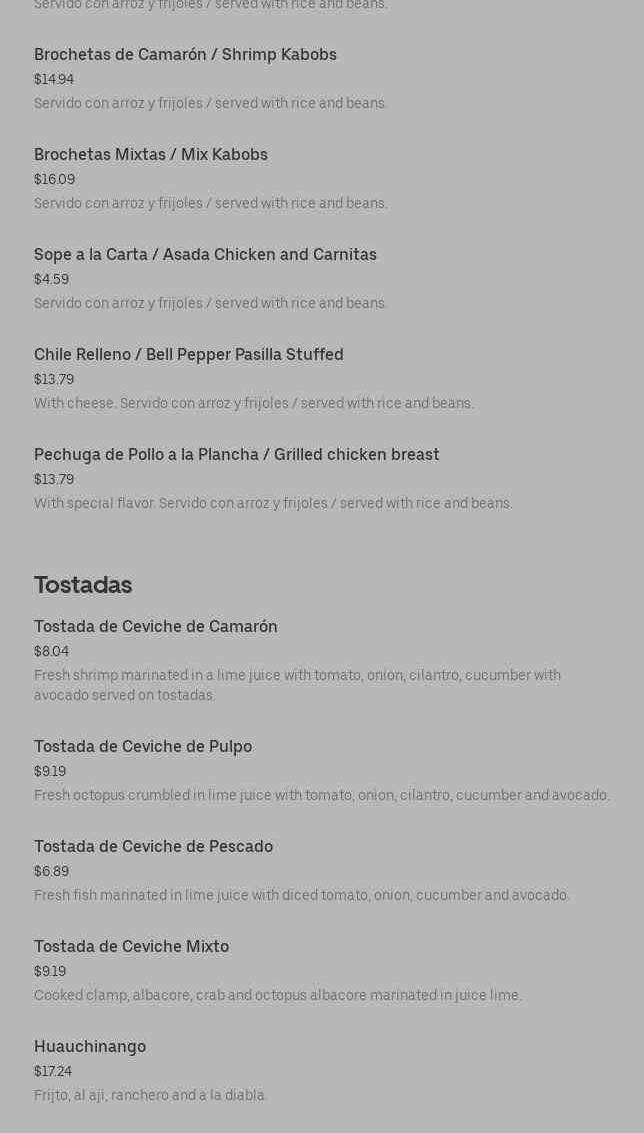
Task: Open Pechuga de Pollo a la Plancha
Action: coord(237,455)
